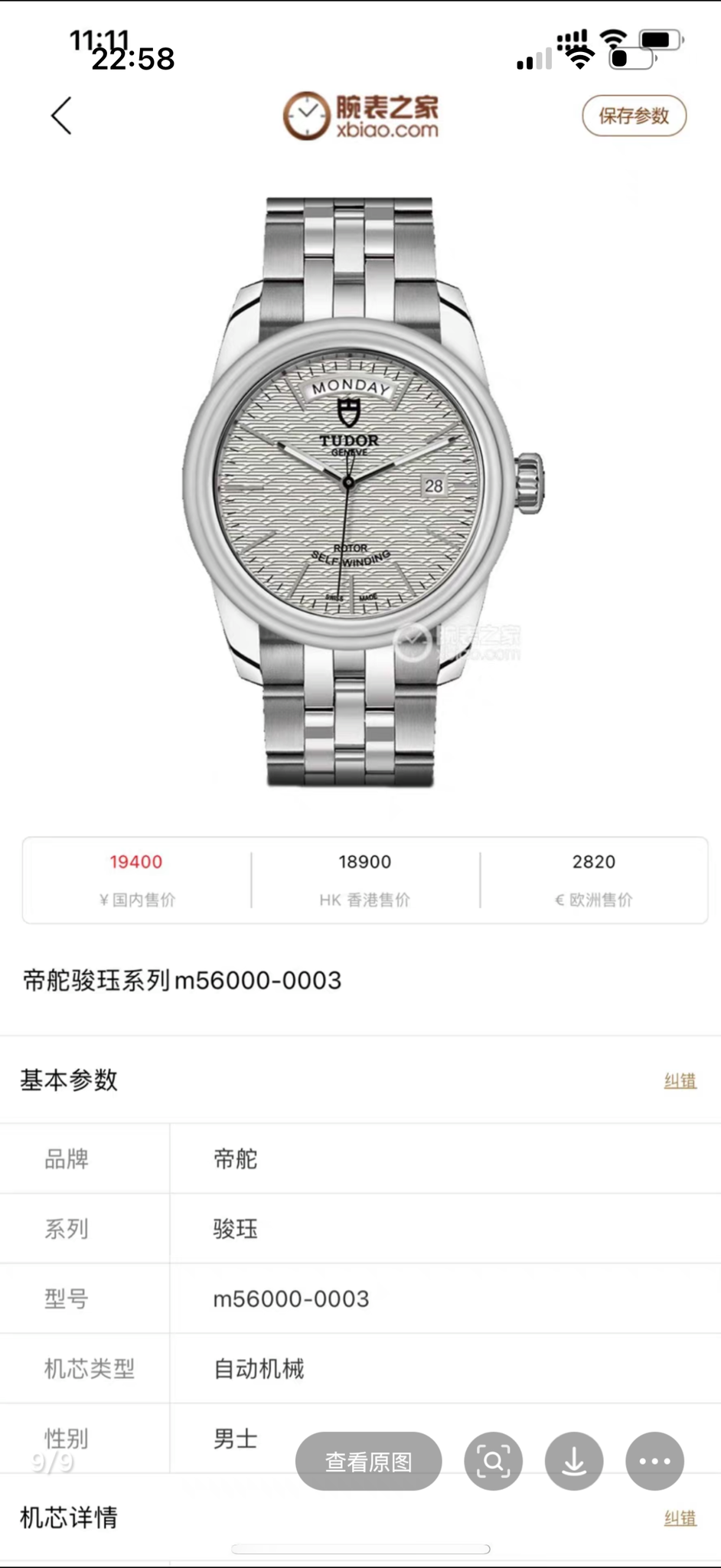This screenshot has height=1568, width=721.
Task: Tap the 保存参数 button
Action: pyautogui.click(x=634, y=116)
